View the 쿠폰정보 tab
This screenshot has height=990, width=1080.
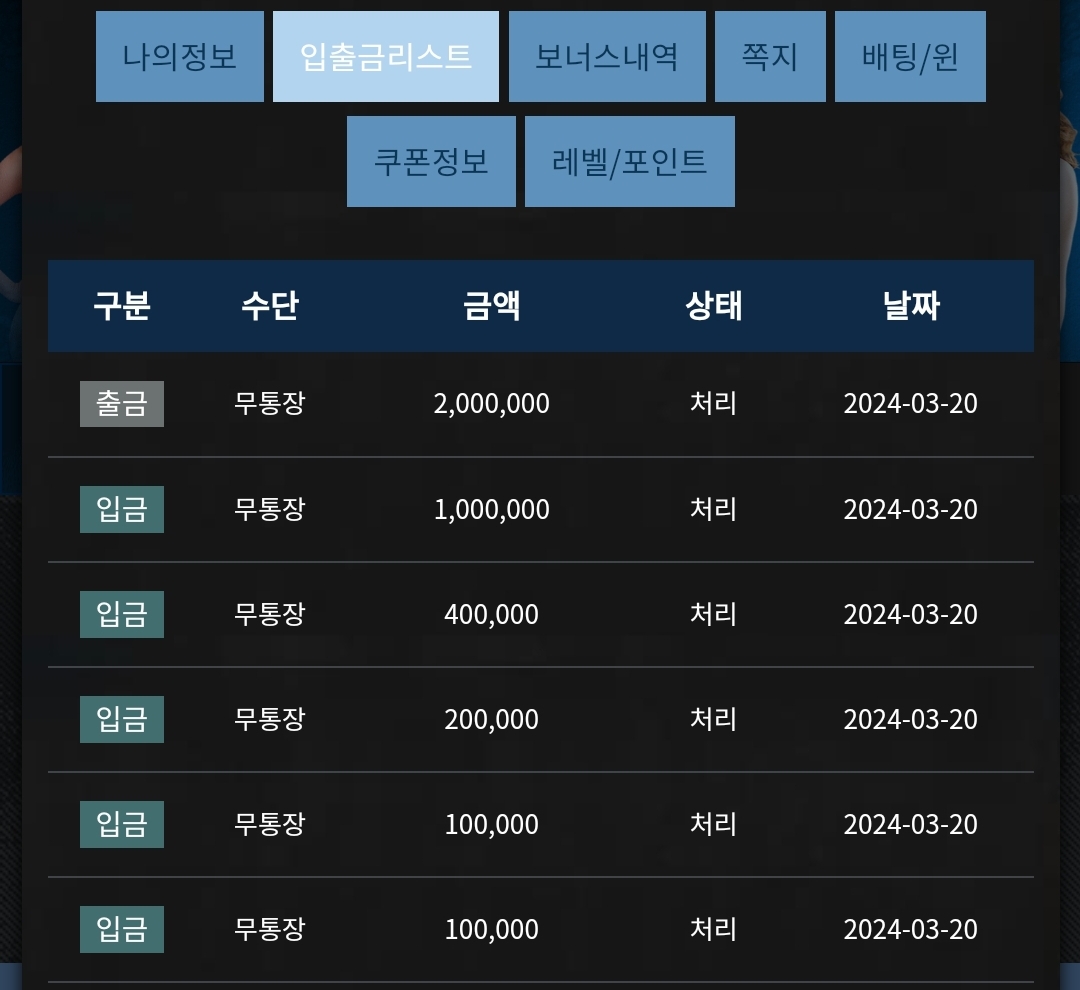coord(431,161)
